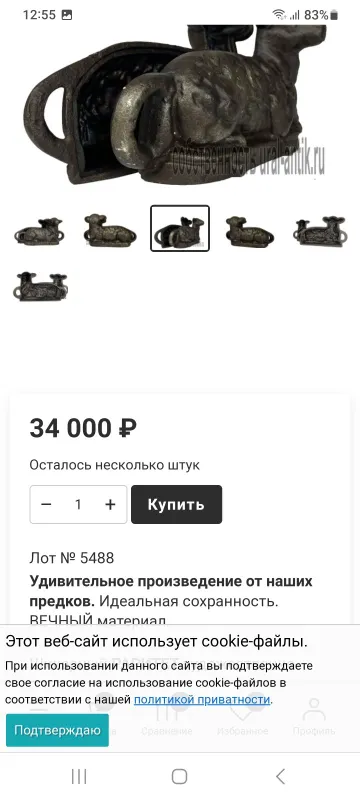The height and width of the screenshot is (800, 360).
Task: Decrease quantity with the minus button
Action: (x=46, y=504)
